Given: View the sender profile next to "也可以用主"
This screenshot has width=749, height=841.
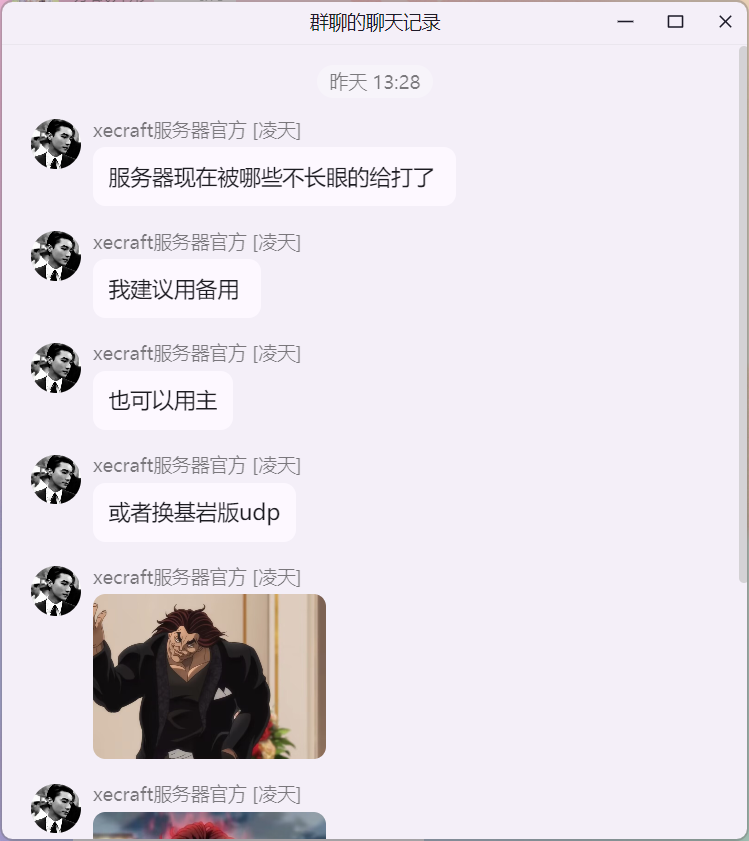Looking at the screenshot, I should click(56, 368).
